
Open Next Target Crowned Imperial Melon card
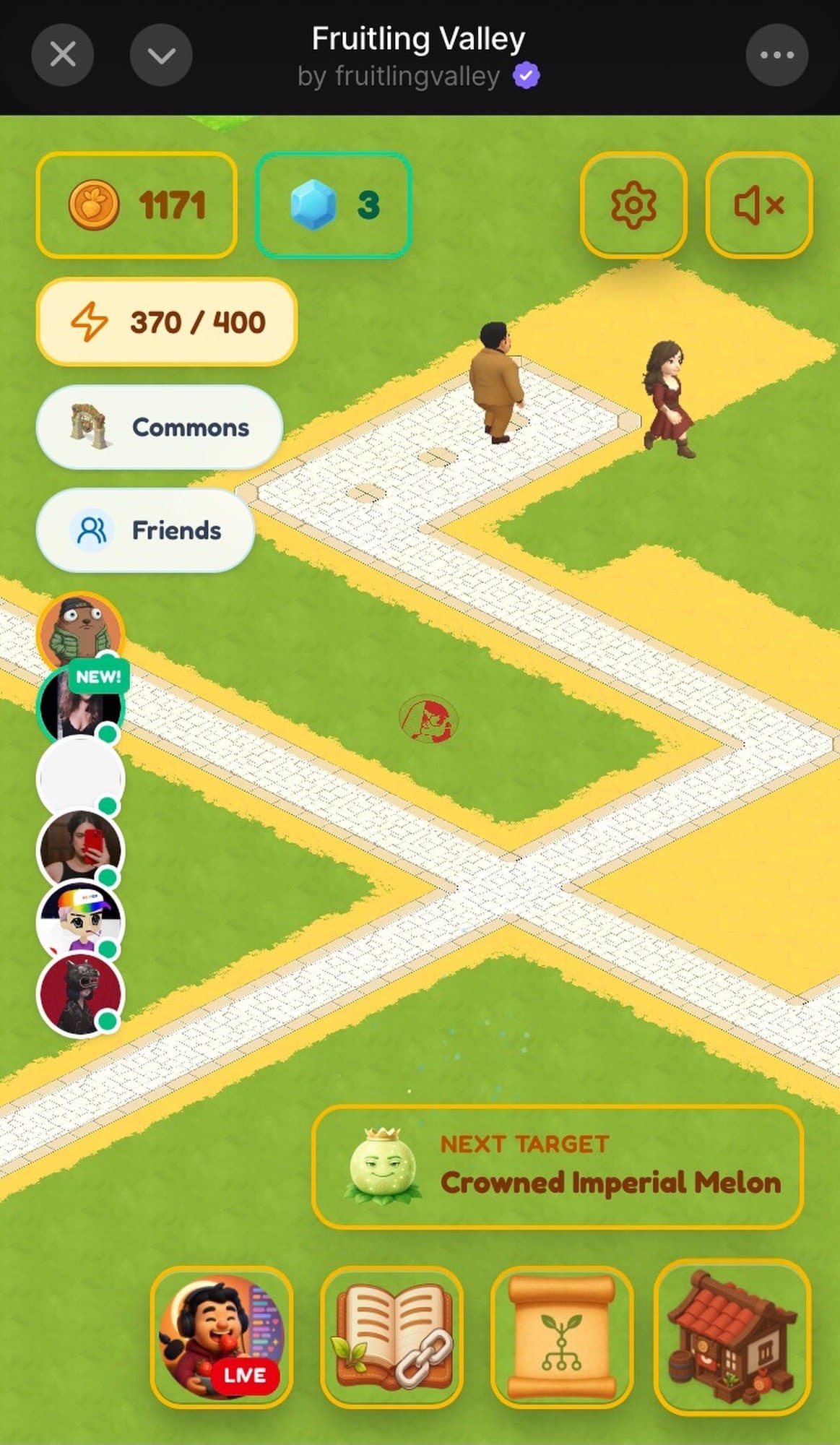point(558,1166)
